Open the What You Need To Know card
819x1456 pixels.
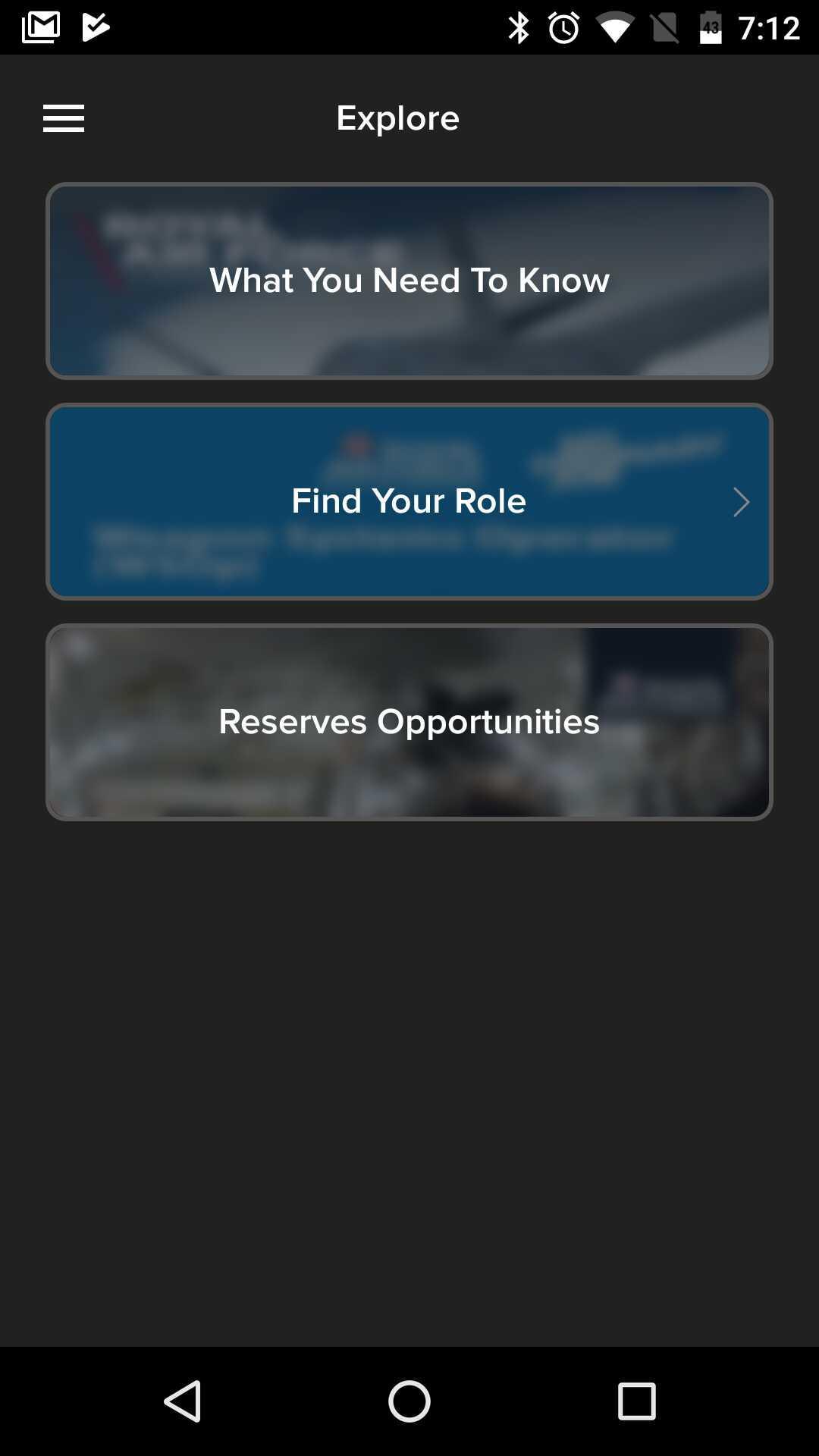(x=409, y=281)
